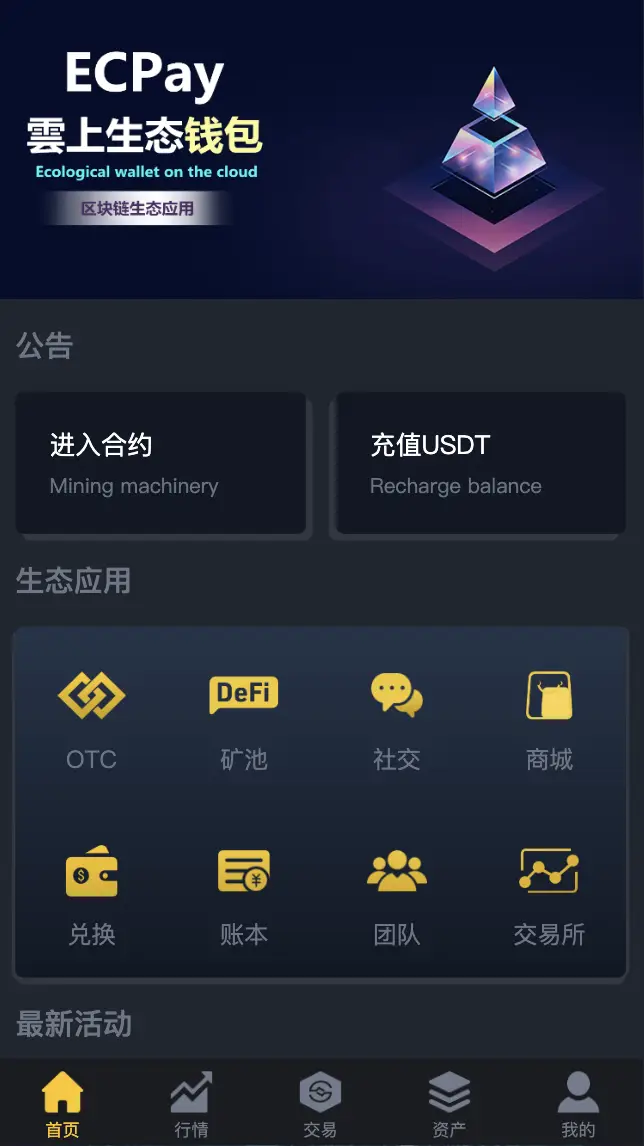Switch to the 我的 profile tab
Image resolution: width=644 pixels, height=1146 pixels.
(578, 1104)
